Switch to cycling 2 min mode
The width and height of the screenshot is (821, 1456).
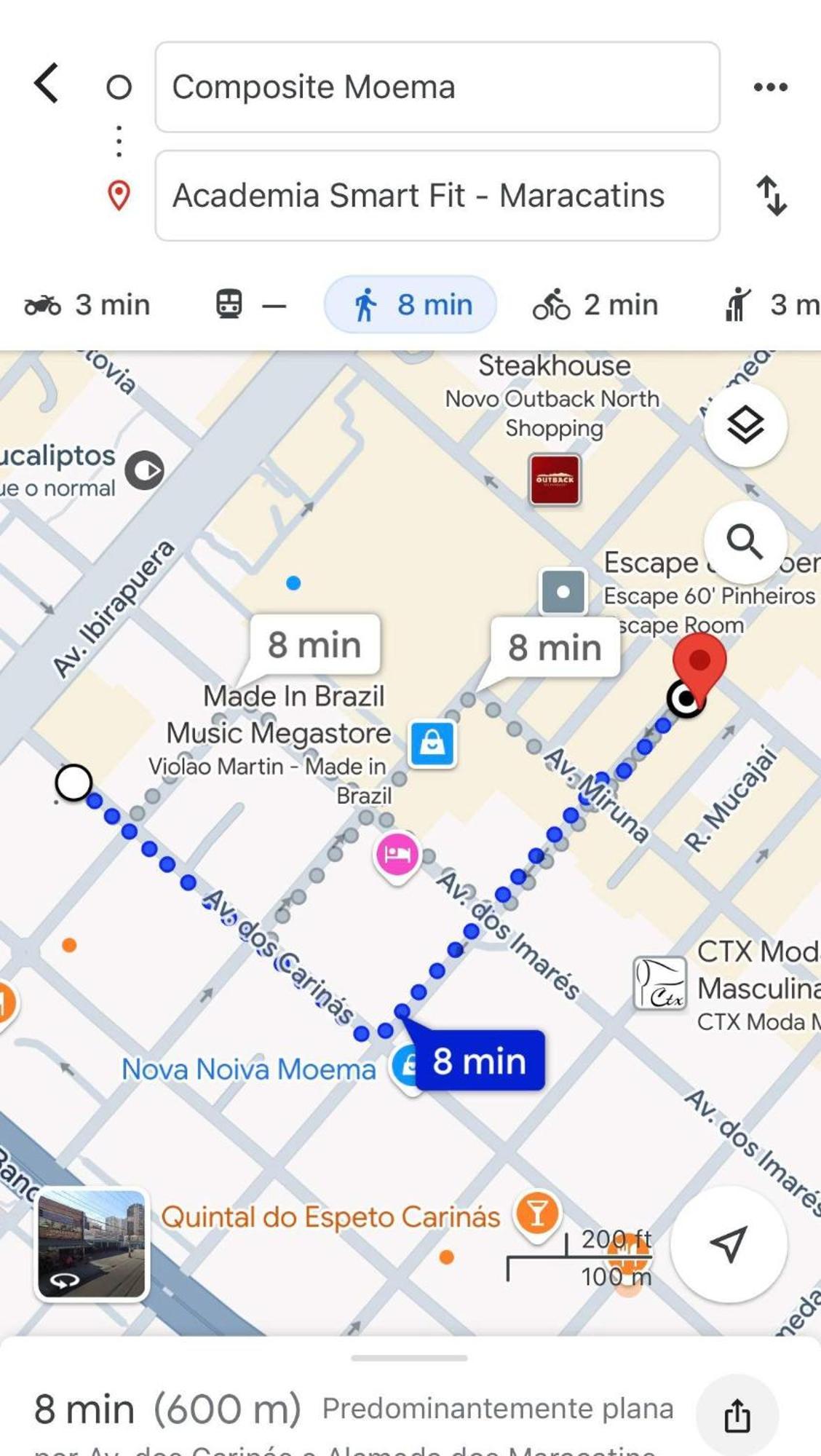click(595, 305)
